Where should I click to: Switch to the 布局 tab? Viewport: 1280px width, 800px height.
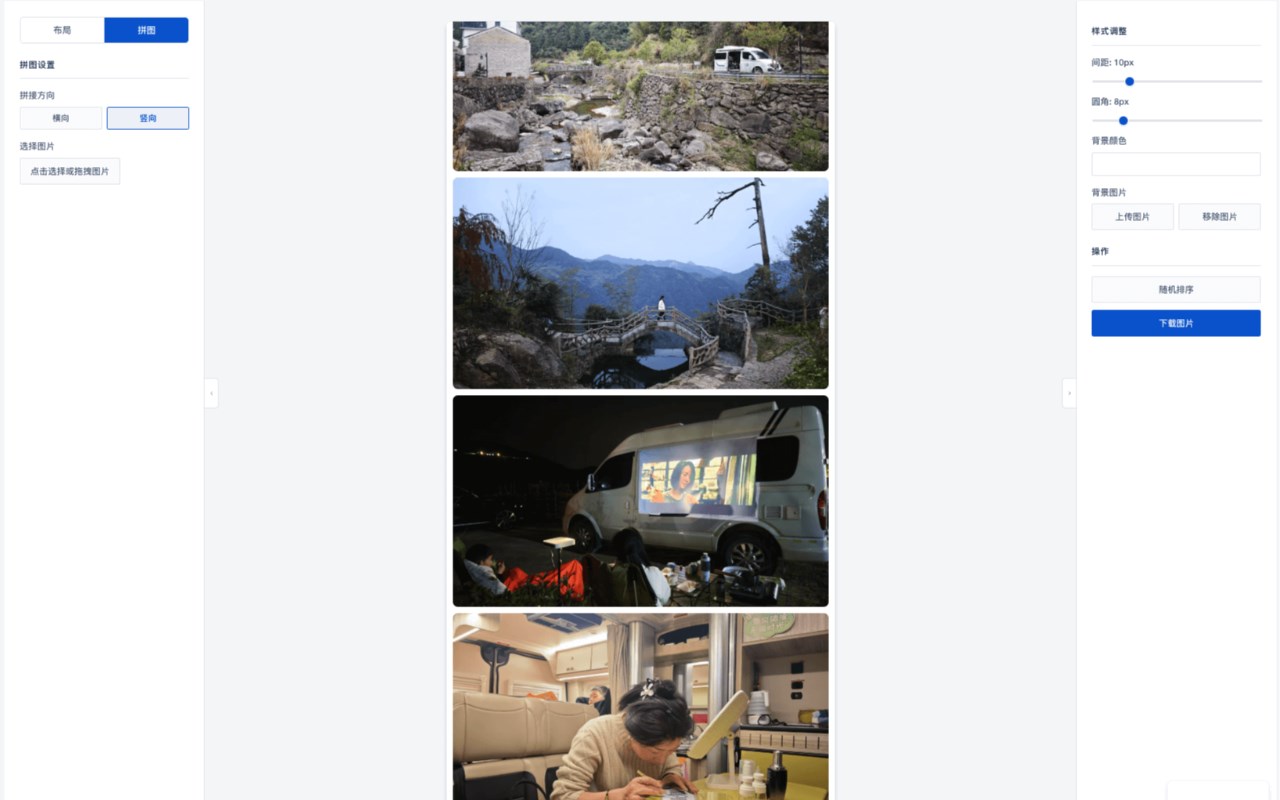coord(62,30)
